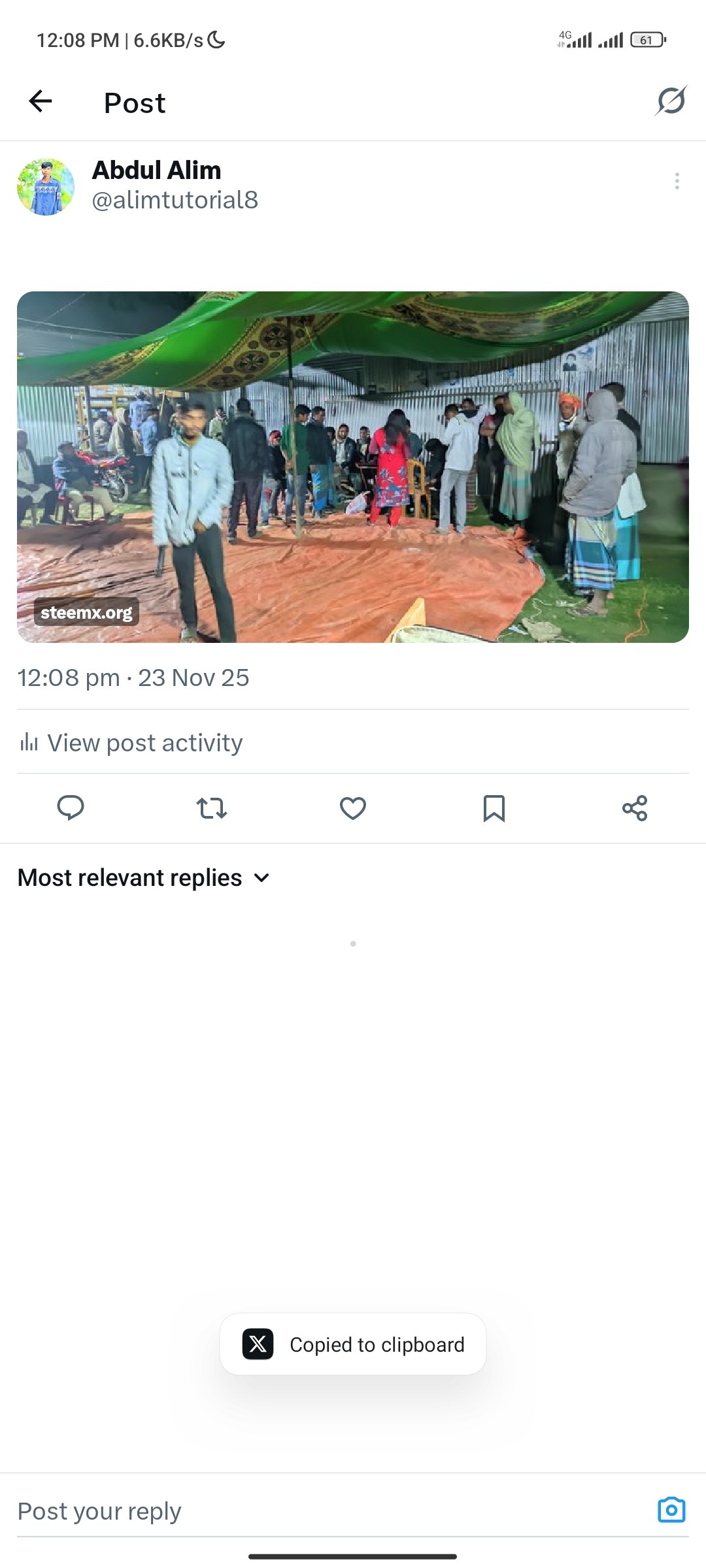The width and height of the screenshot is (706, 1568).
Task: Open the steemx.org post image
Action: click(353, 466)
